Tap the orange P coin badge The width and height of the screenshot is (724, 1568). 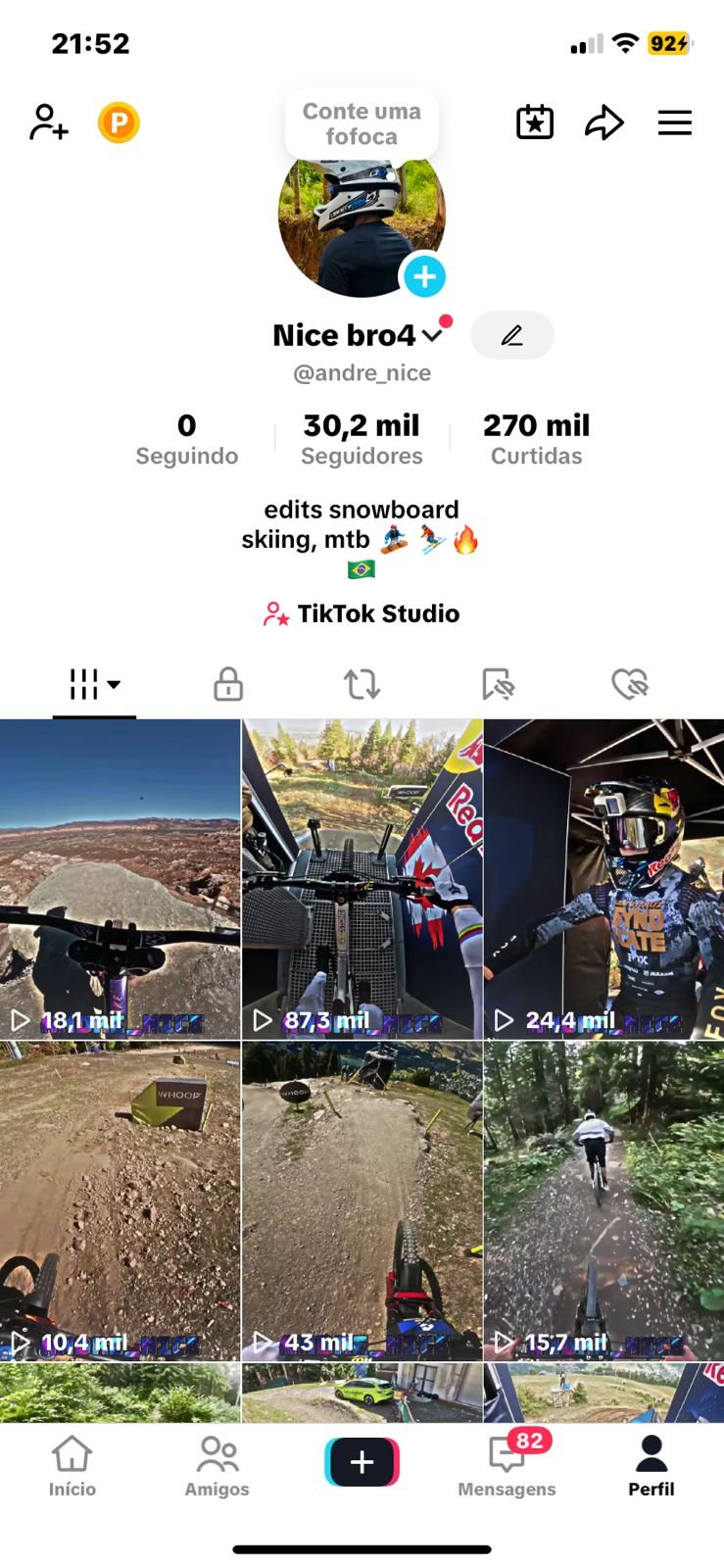(119, 122)
